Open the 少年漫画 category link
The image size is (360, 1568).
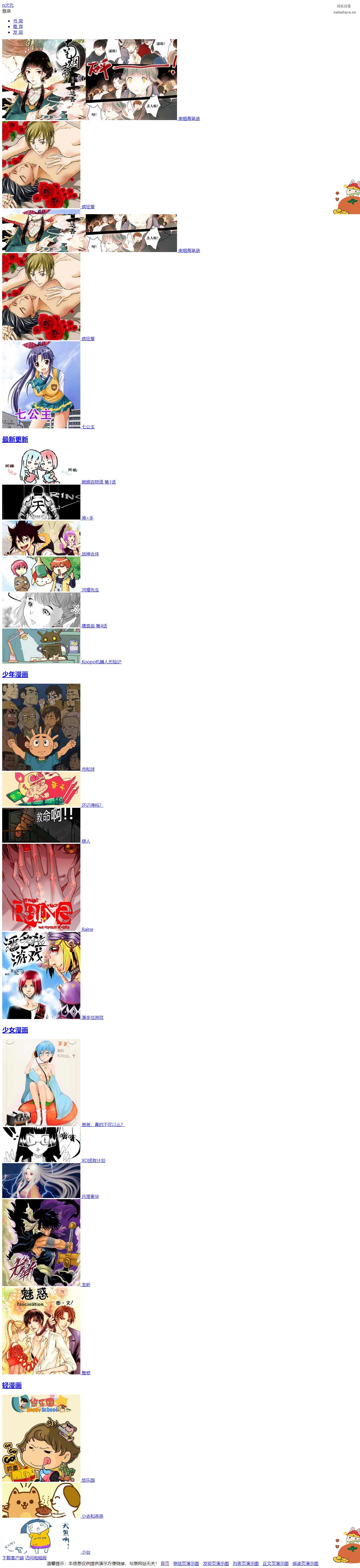pos(15,674)
